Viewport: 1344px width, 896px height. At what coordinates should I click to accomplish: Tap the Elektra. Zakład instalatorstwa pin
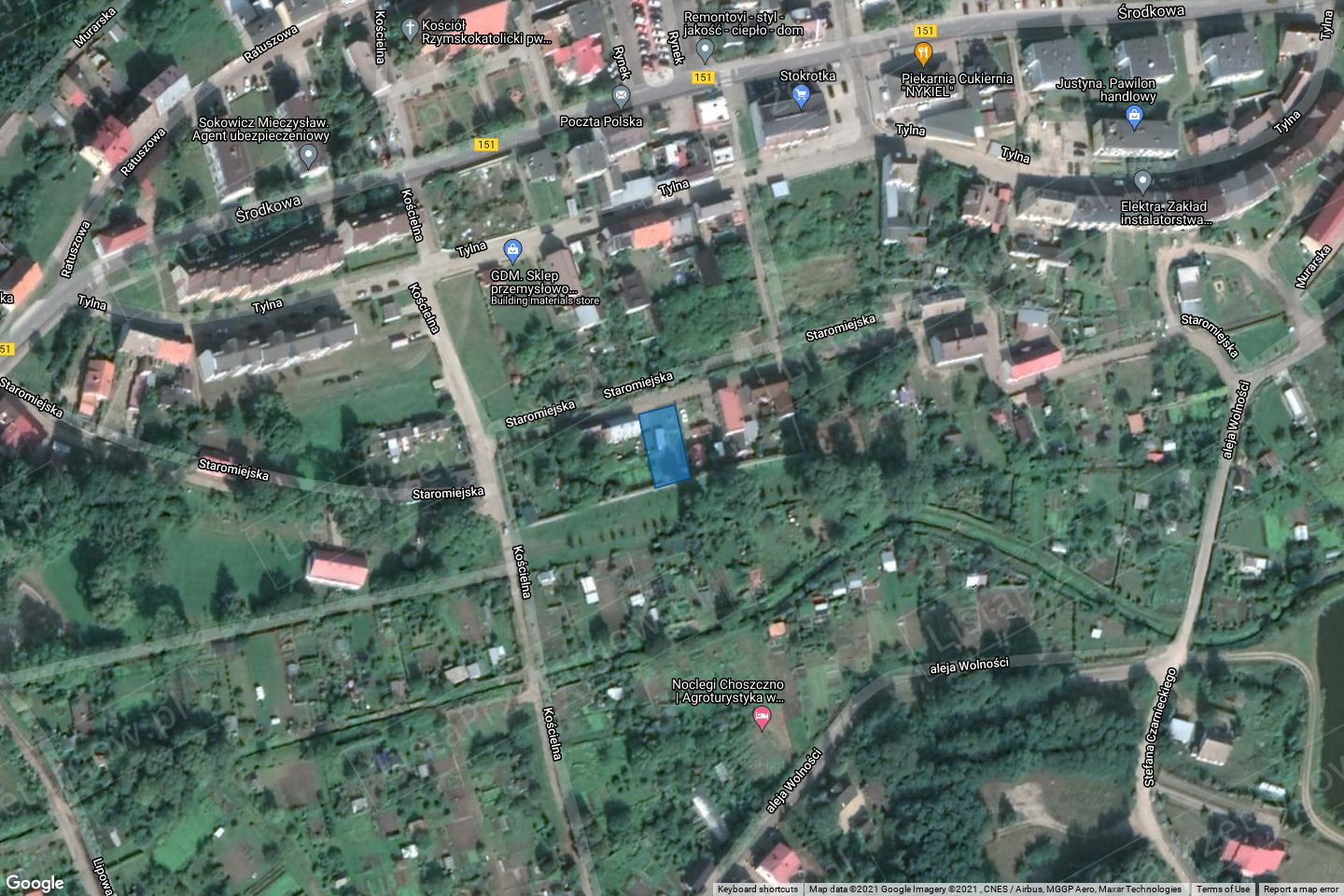tap(1141, 181)
